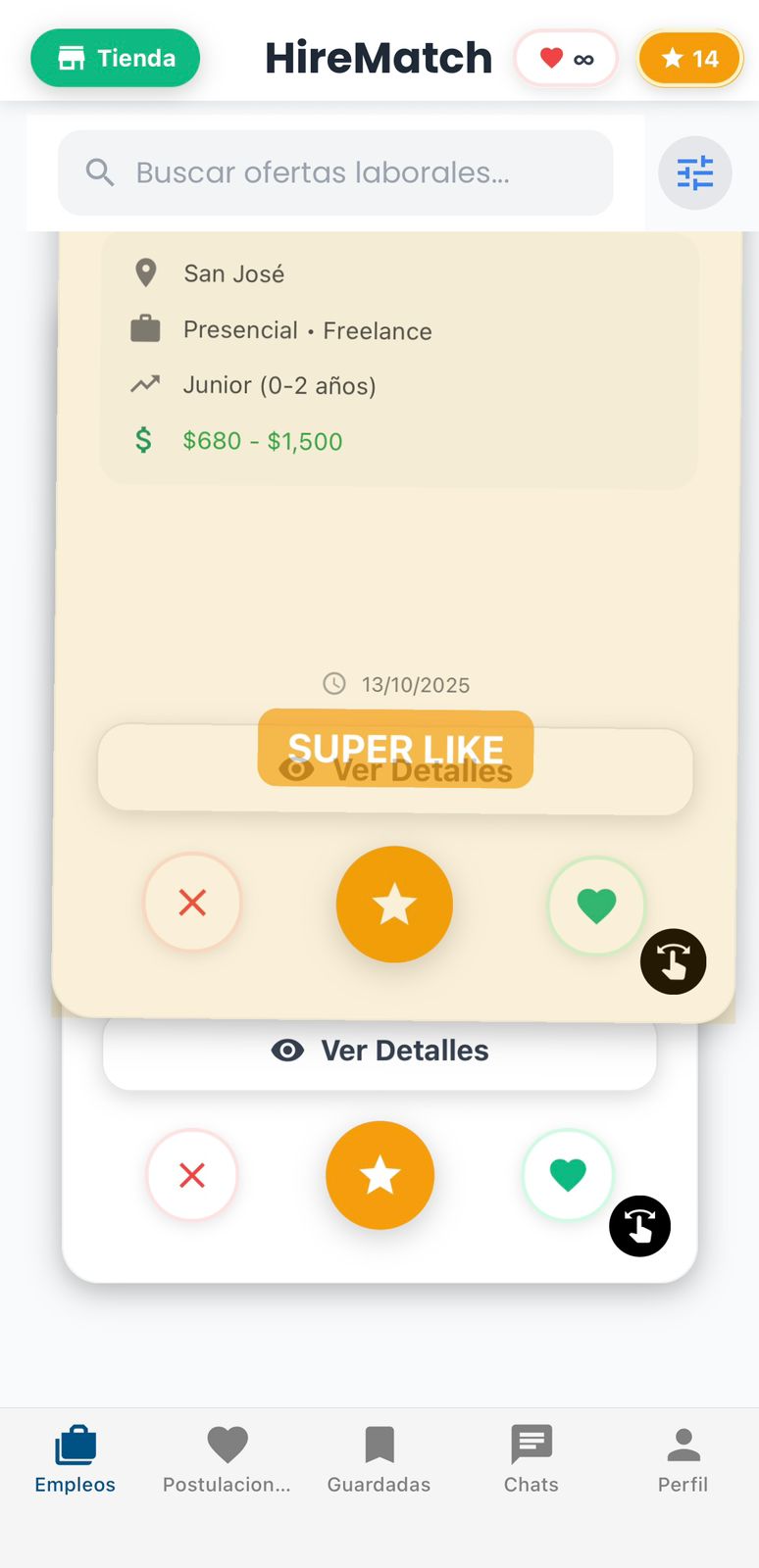Tap the undo swipe icon on front card
The width and height of the screenshot is (759, 1568).
673,961
